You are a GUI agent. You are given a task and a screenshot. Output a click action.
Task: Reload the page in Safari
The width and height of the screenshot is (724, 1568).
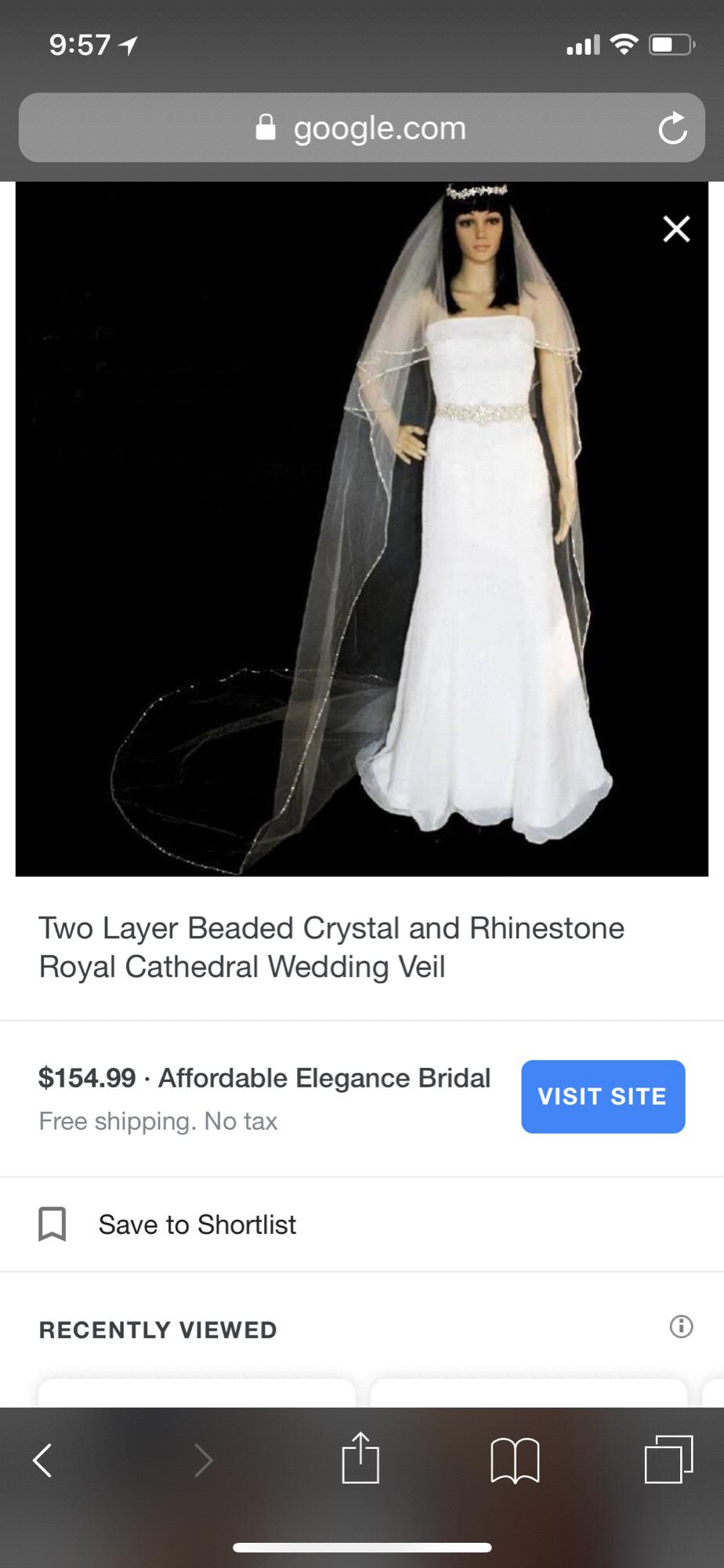(672, 129)
